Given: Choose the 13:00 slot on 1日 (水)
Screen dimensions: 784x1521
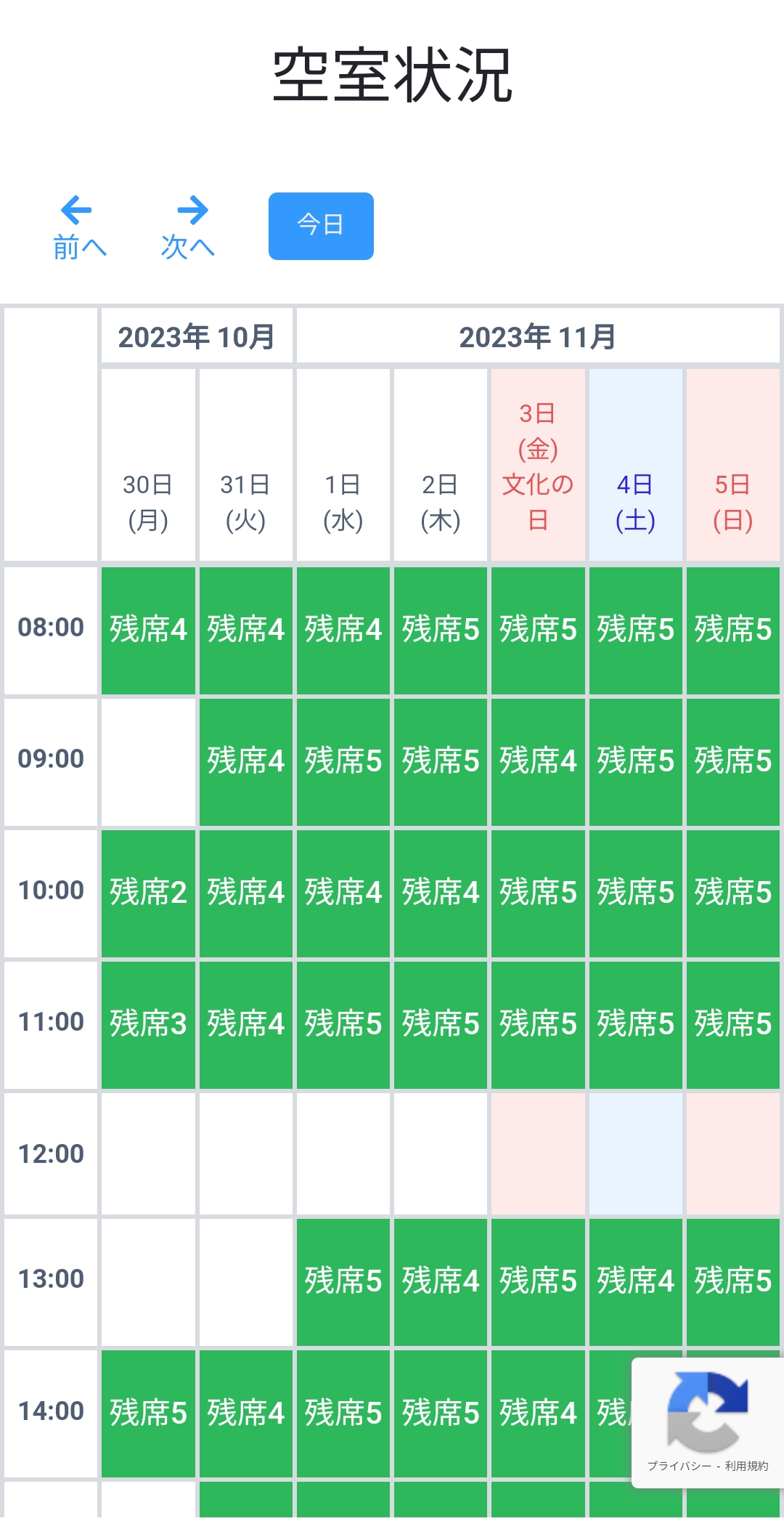Looking at the screenshot, I should (343, 1282).
